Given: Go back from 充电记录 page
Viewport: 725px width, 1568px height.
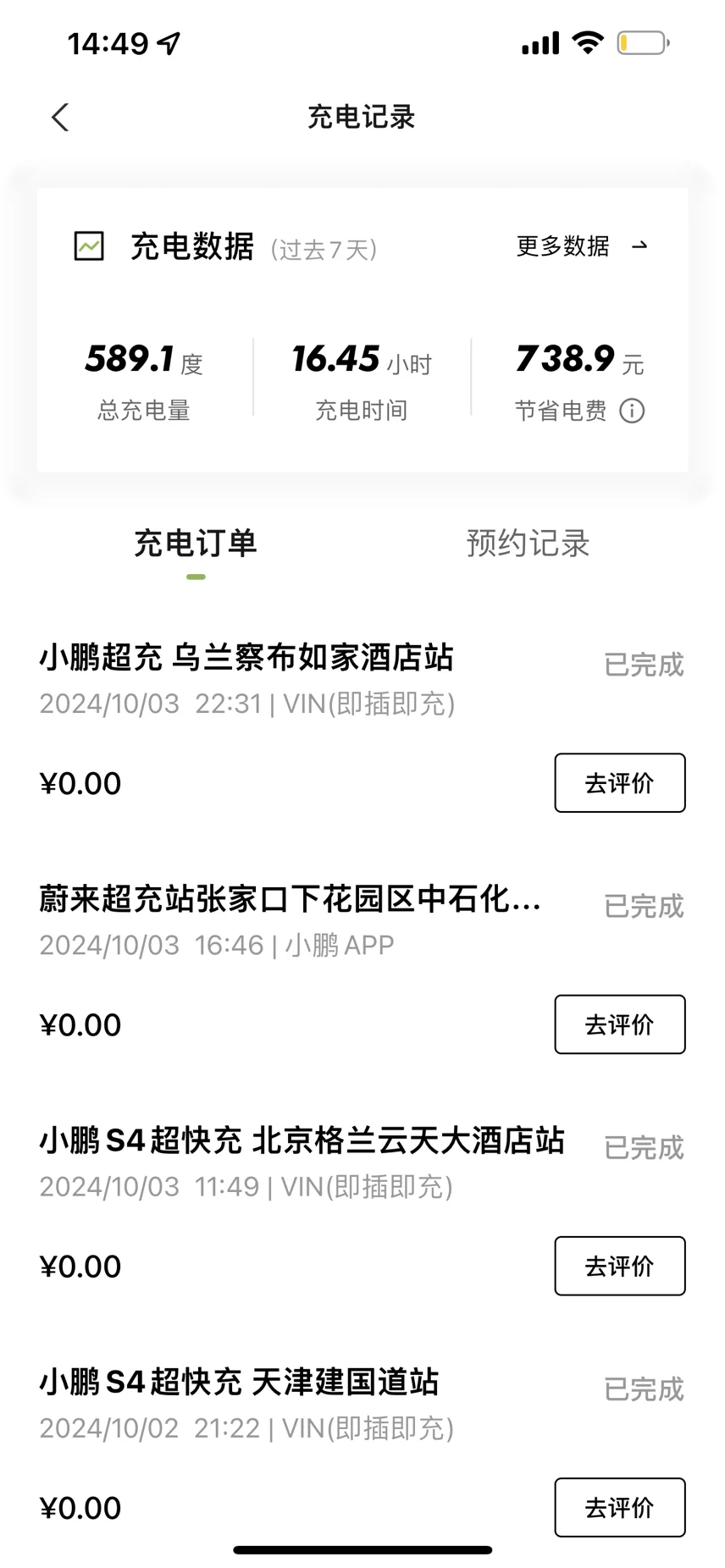Looking at the screenshot, I should (60, 118).
